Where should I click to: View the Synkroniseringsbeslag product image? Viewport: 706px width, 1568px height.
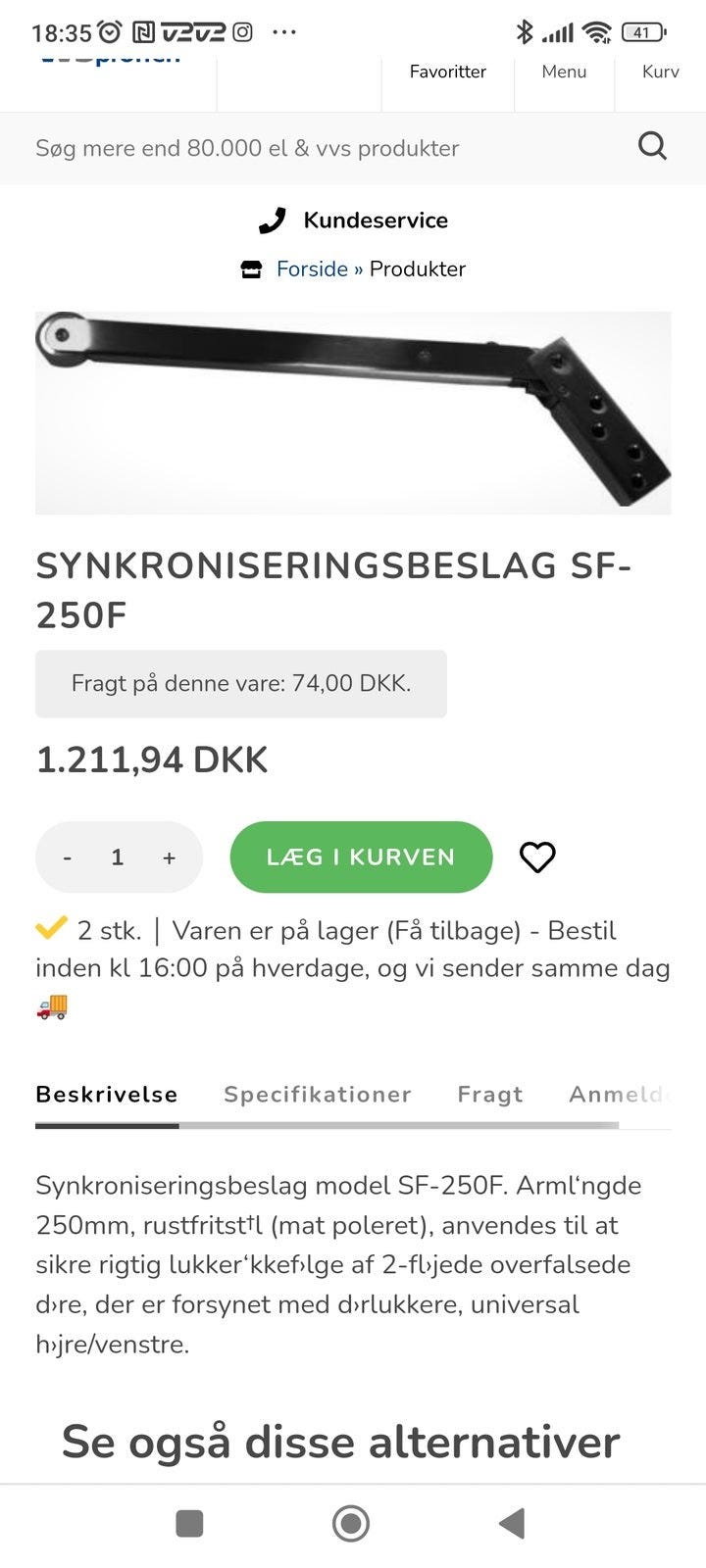pyautogui.click(x=353, y=413)
